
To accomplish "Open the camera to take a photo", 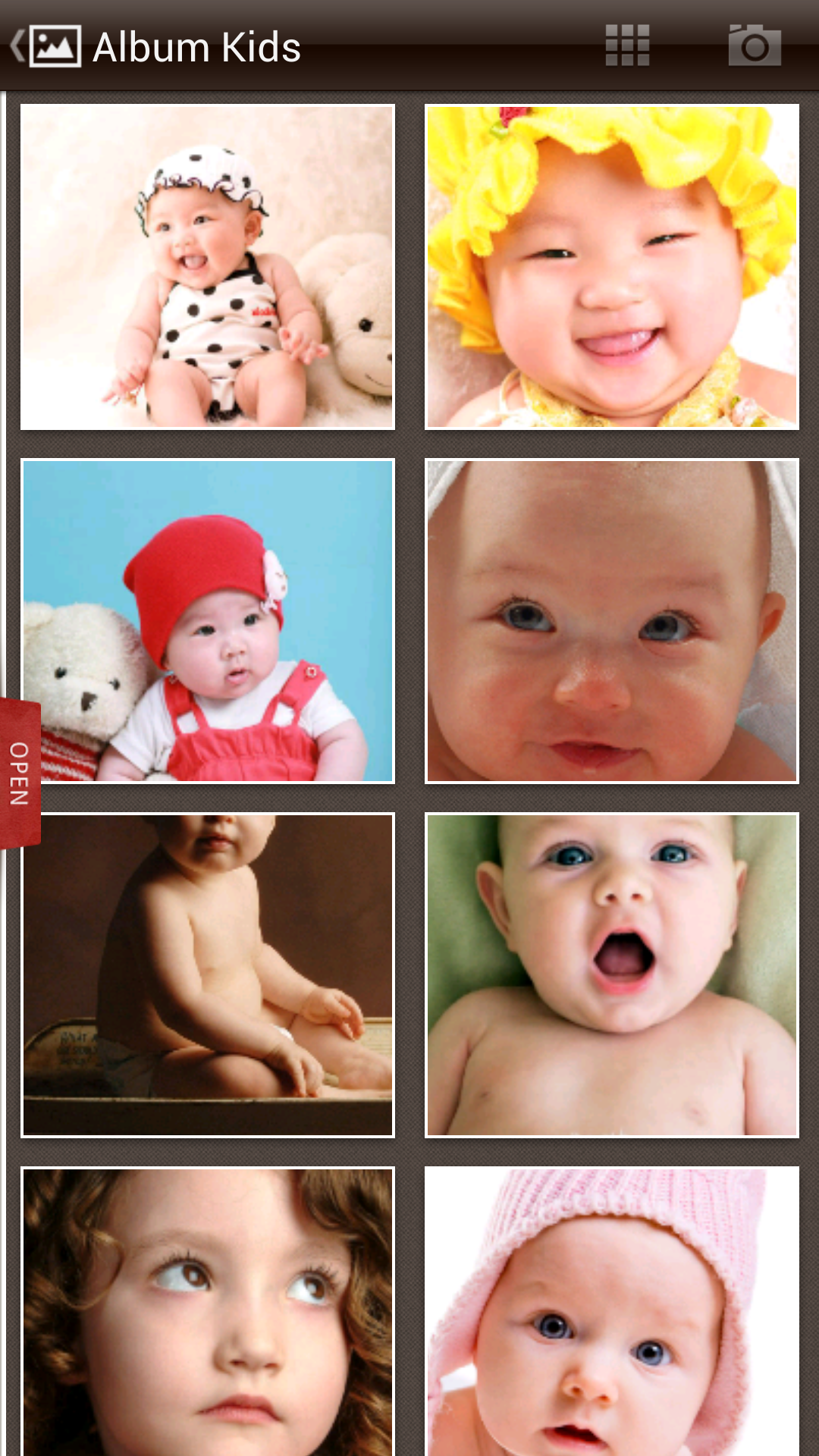I will point(754,45).
